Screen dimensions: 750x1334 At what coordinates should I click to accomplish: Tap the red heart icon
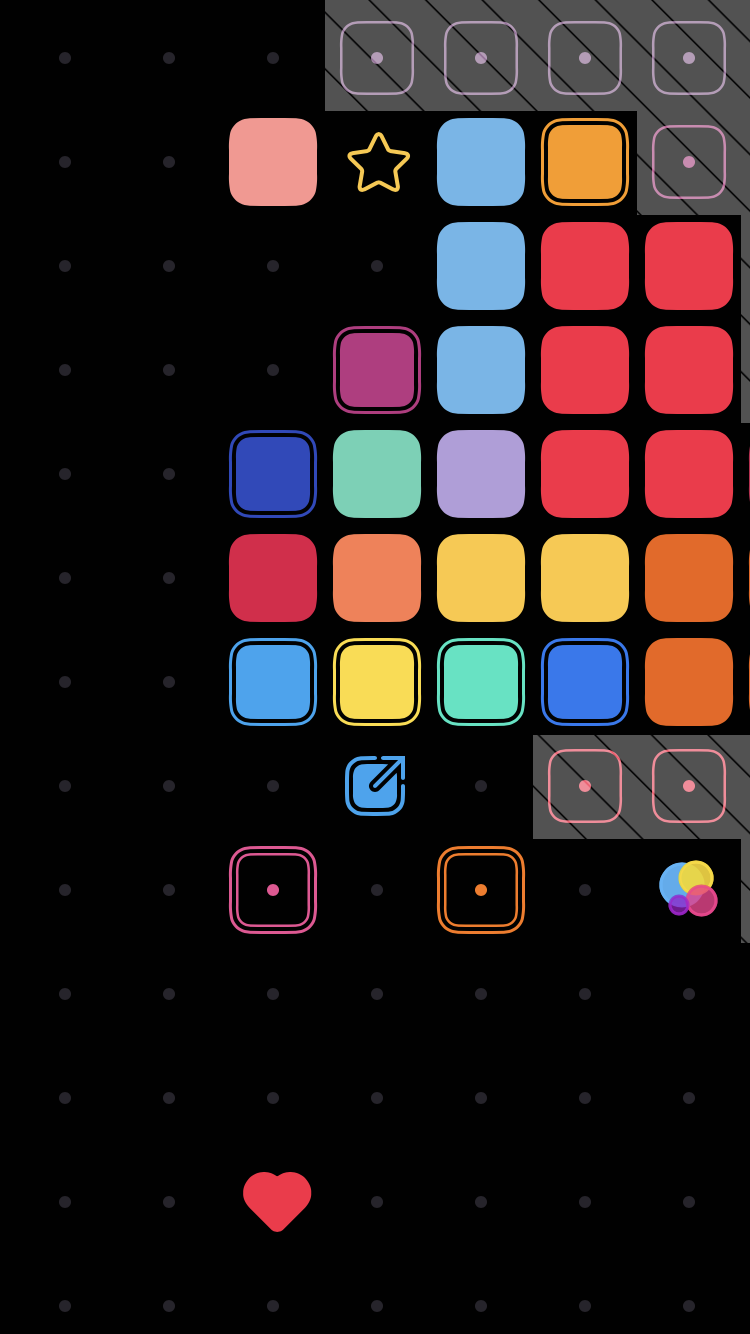277,1202
